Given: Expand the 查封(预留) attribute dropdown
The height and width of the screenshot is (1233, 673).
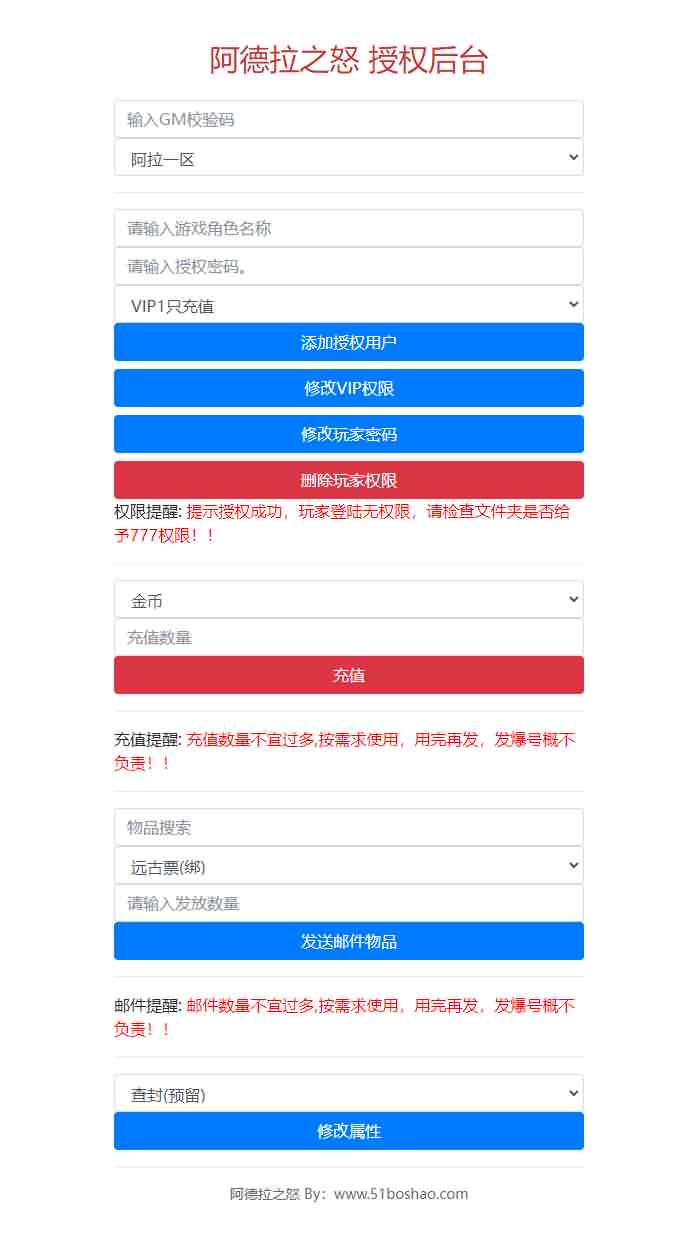Looking at the screenshot, I should coord(348,1094).
